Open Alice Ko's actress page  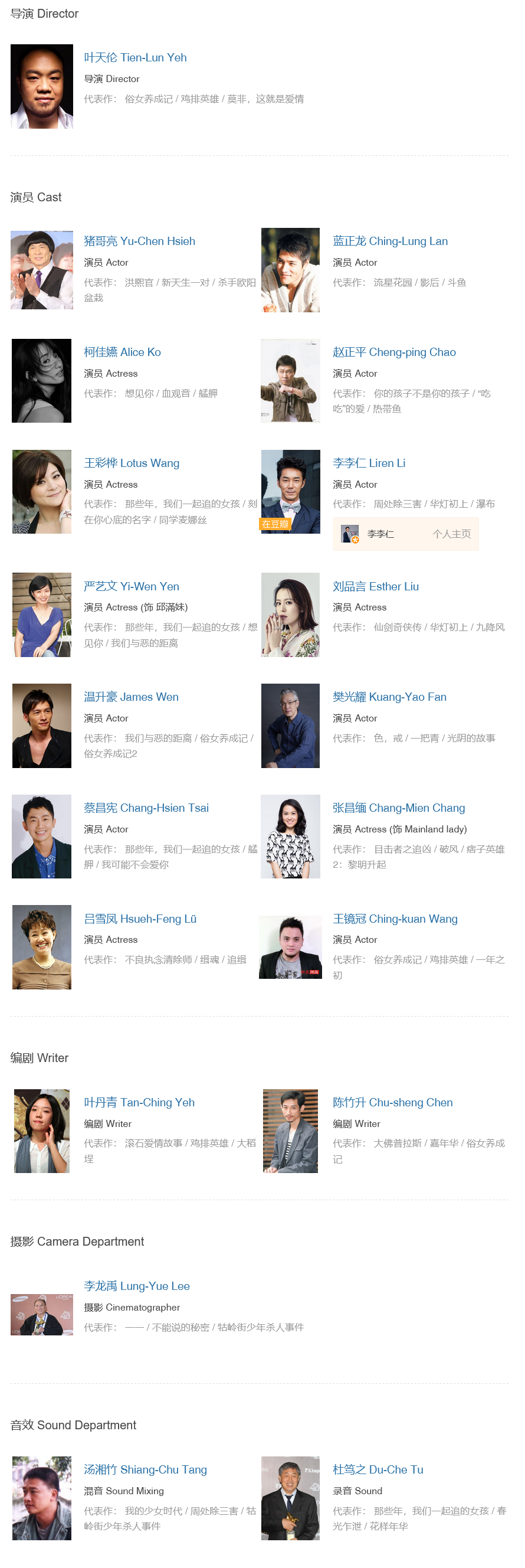pyautogui.click(x=122, y=352)
